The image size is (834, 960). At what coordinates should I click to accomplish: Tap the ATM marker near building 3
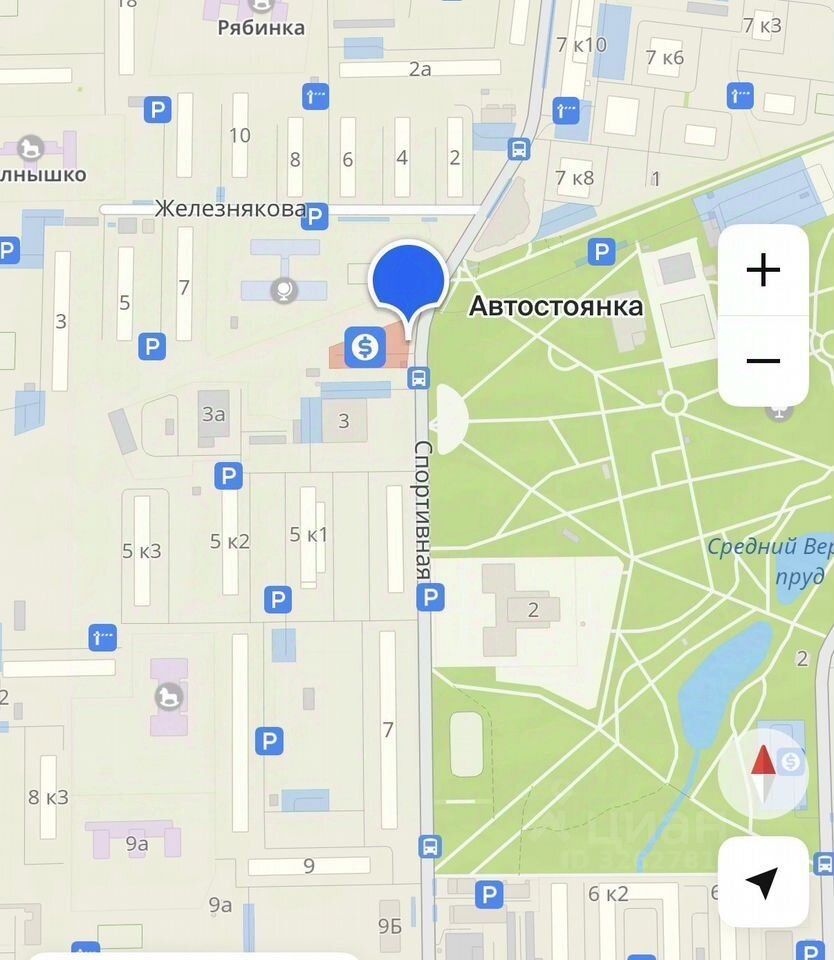pyautogui.click(x=365, y=347)
